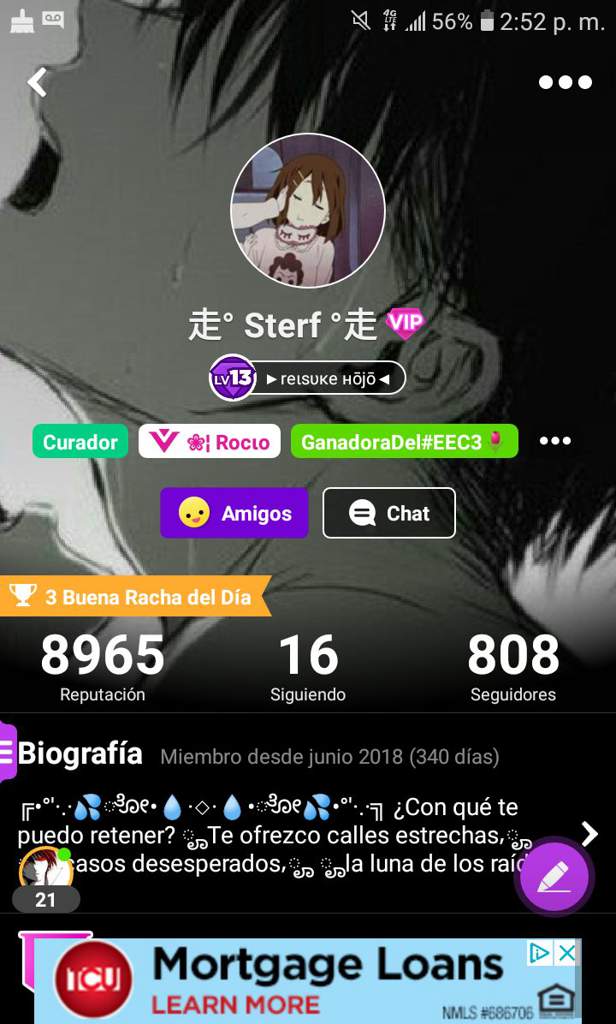Tap the purple pencil compose button
This screenshot has width=616, height=1024.
pyautogui.click(x=553, y=877)
